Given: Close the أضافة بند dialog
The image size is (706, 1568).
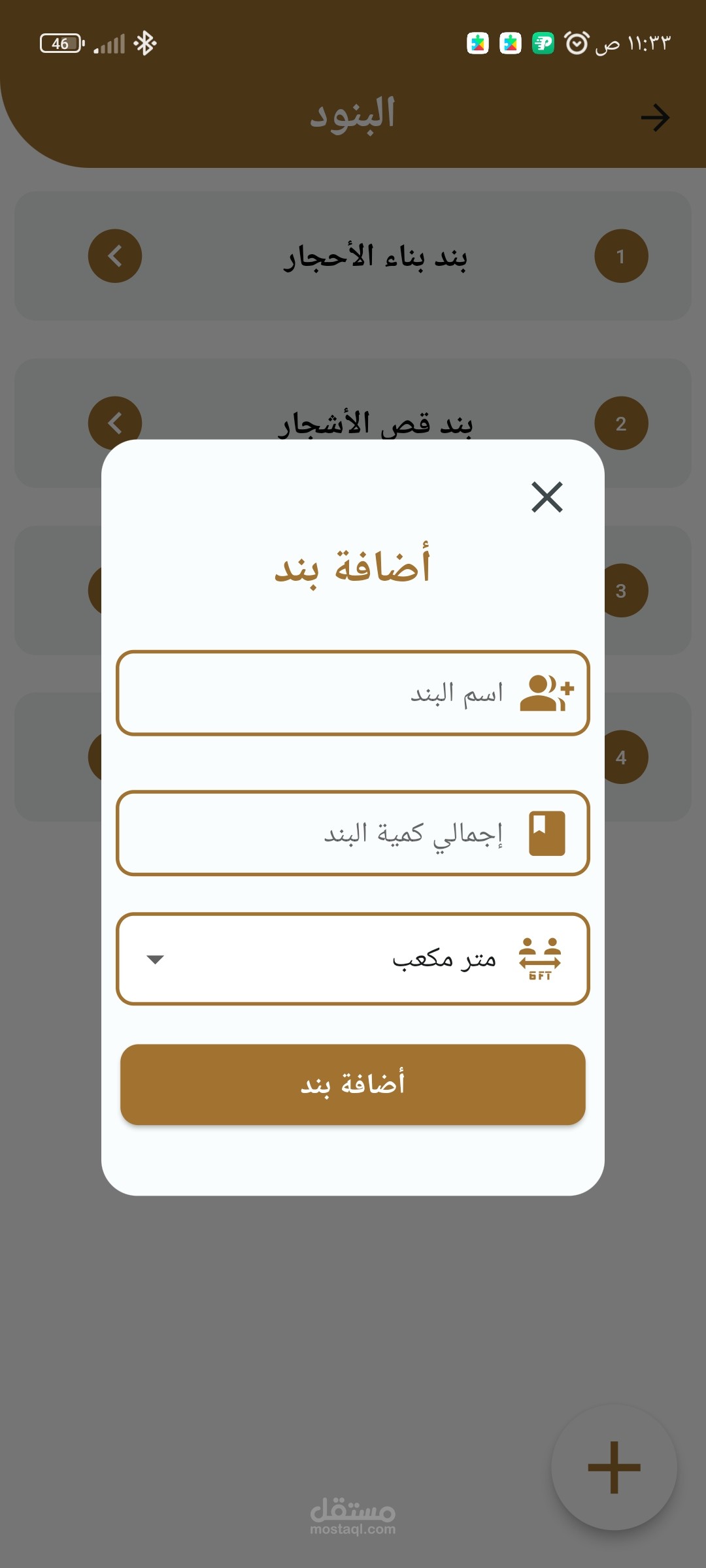Looking at the screenshot, I should [x=547, y=497].
